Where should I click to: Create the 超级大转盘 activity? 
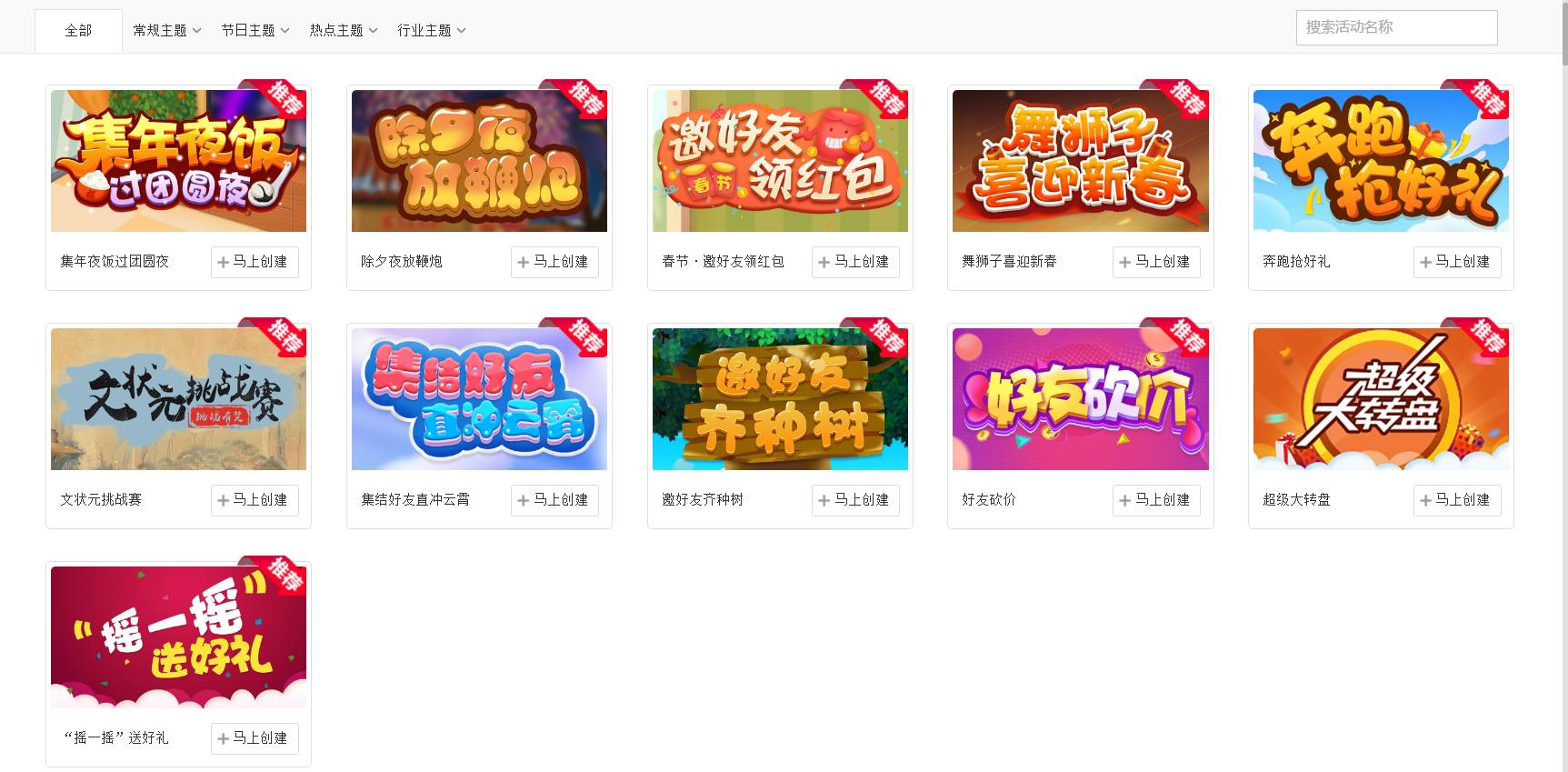tap(1457, 500)
